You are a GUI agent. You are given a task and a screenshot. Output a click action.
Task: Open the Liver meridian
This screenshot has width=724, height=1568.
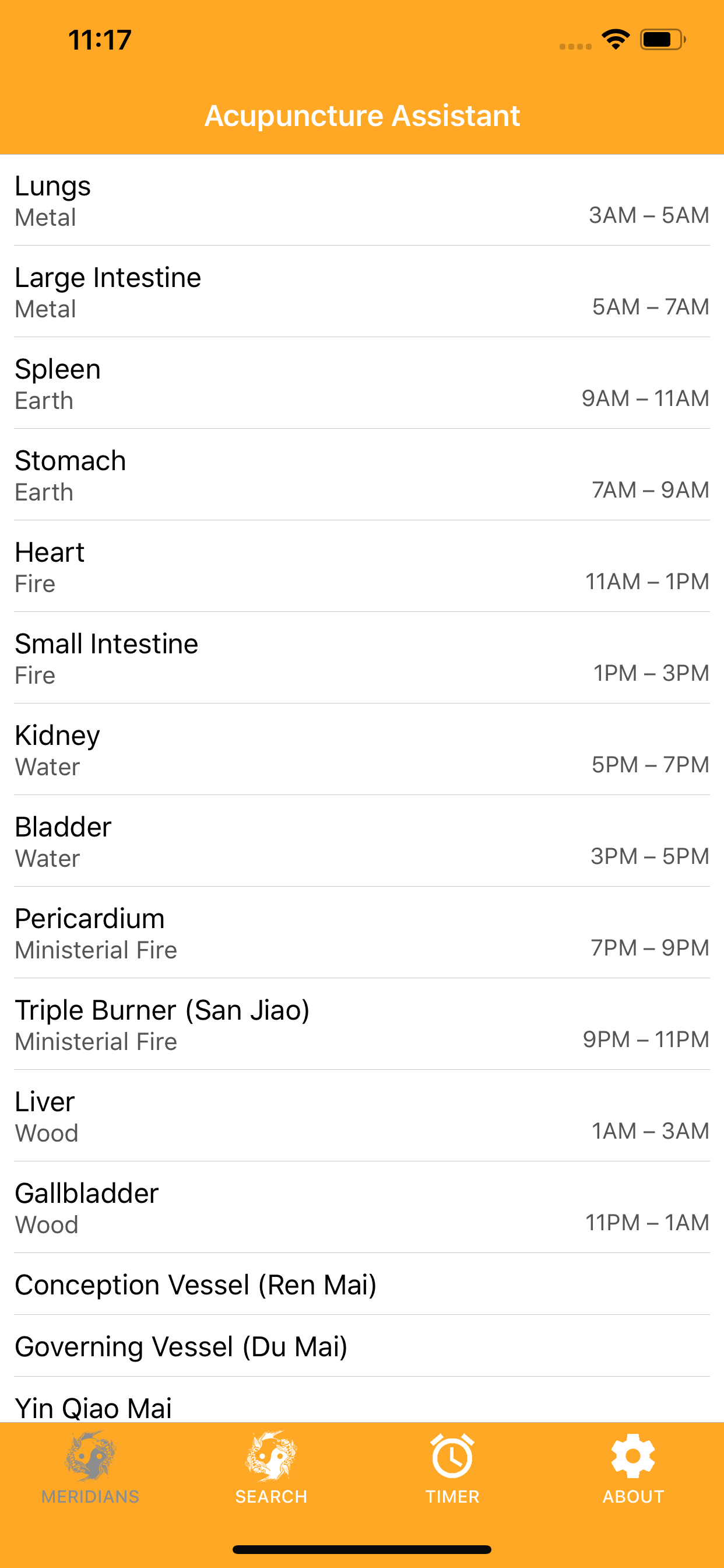pyautogui.click(x=362, y=1116)
